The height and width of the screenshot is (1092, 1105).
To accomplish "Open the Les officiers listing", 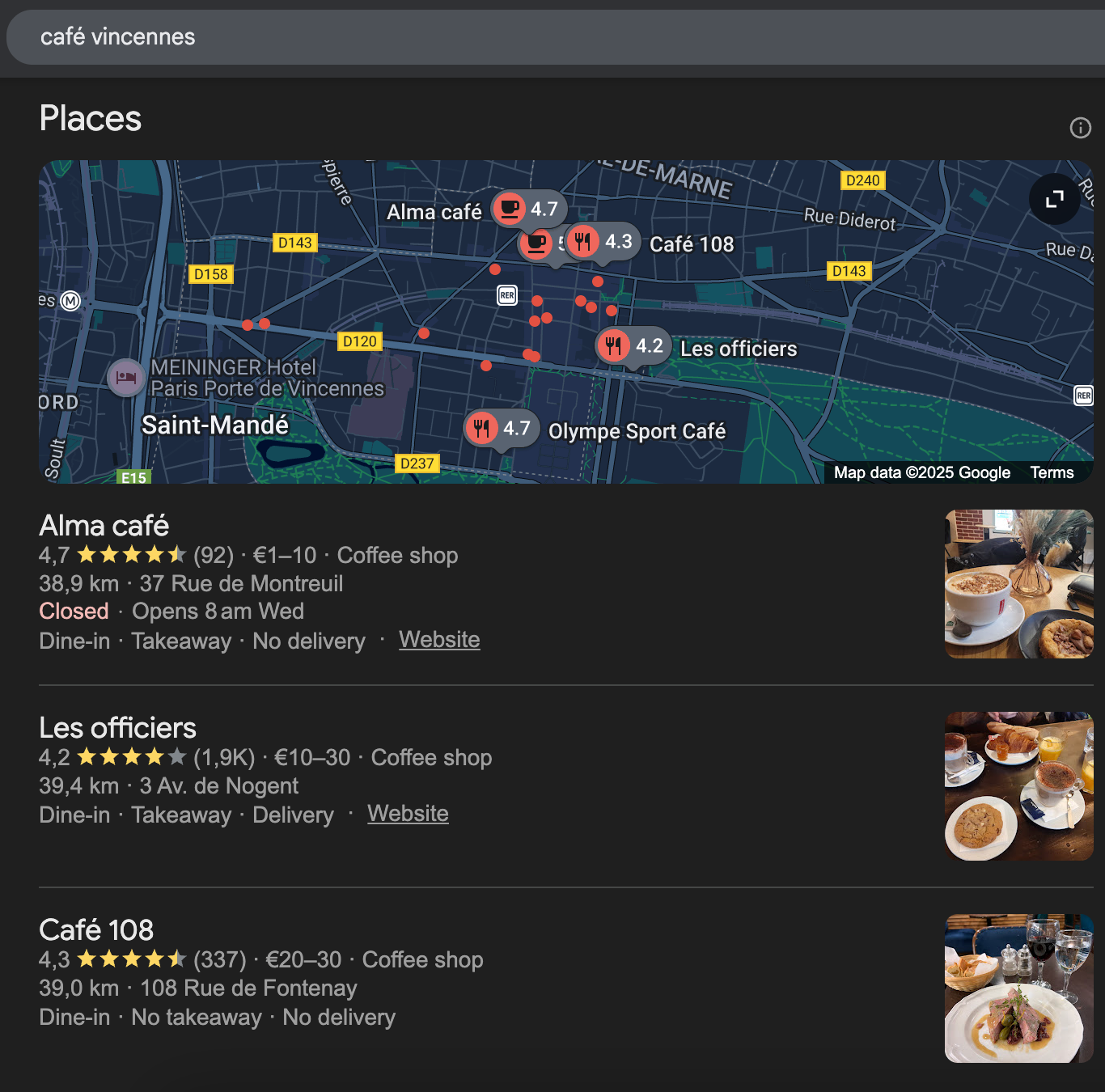I will pyautogui.click(x=118, y=728).
